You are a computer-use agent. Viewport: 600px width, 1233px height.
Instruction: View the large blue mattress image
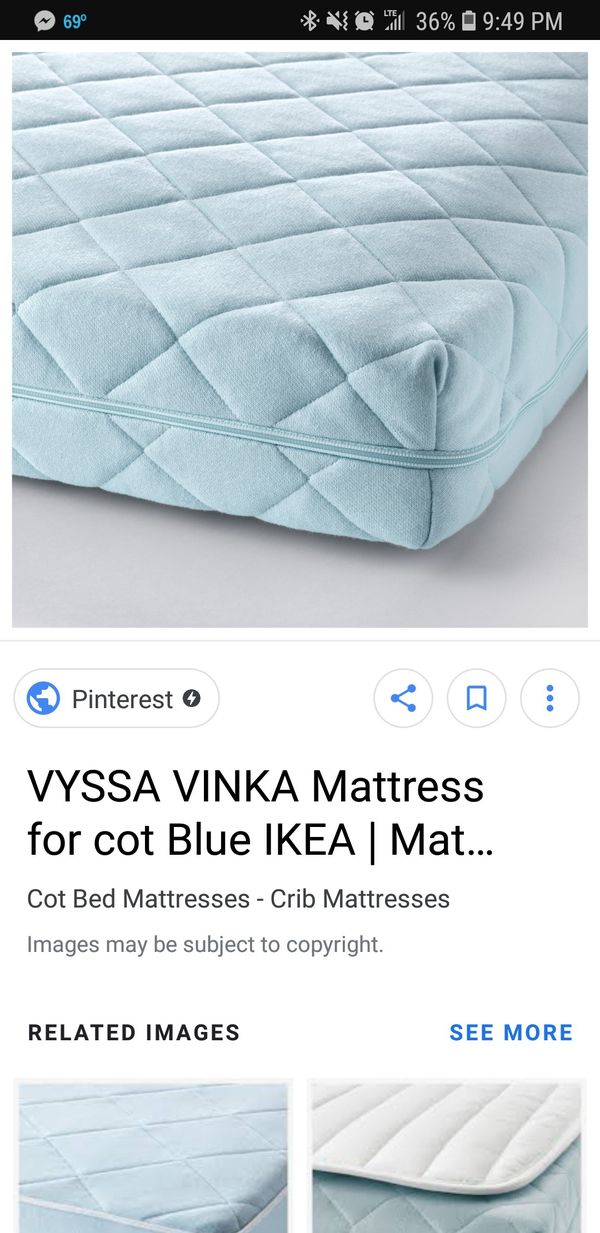[x=300, y=340]
